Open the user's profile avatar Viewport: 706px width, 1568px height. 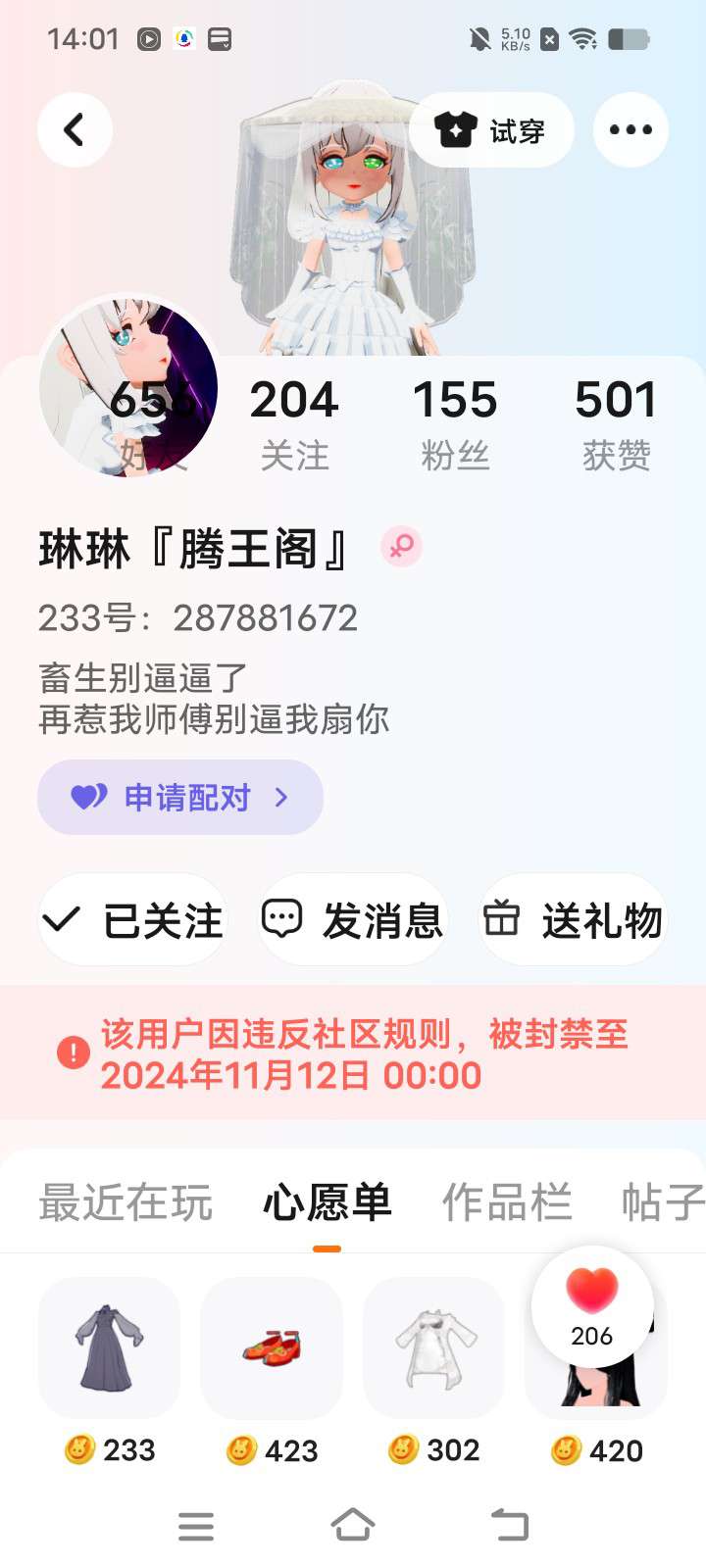coord(127,387)
